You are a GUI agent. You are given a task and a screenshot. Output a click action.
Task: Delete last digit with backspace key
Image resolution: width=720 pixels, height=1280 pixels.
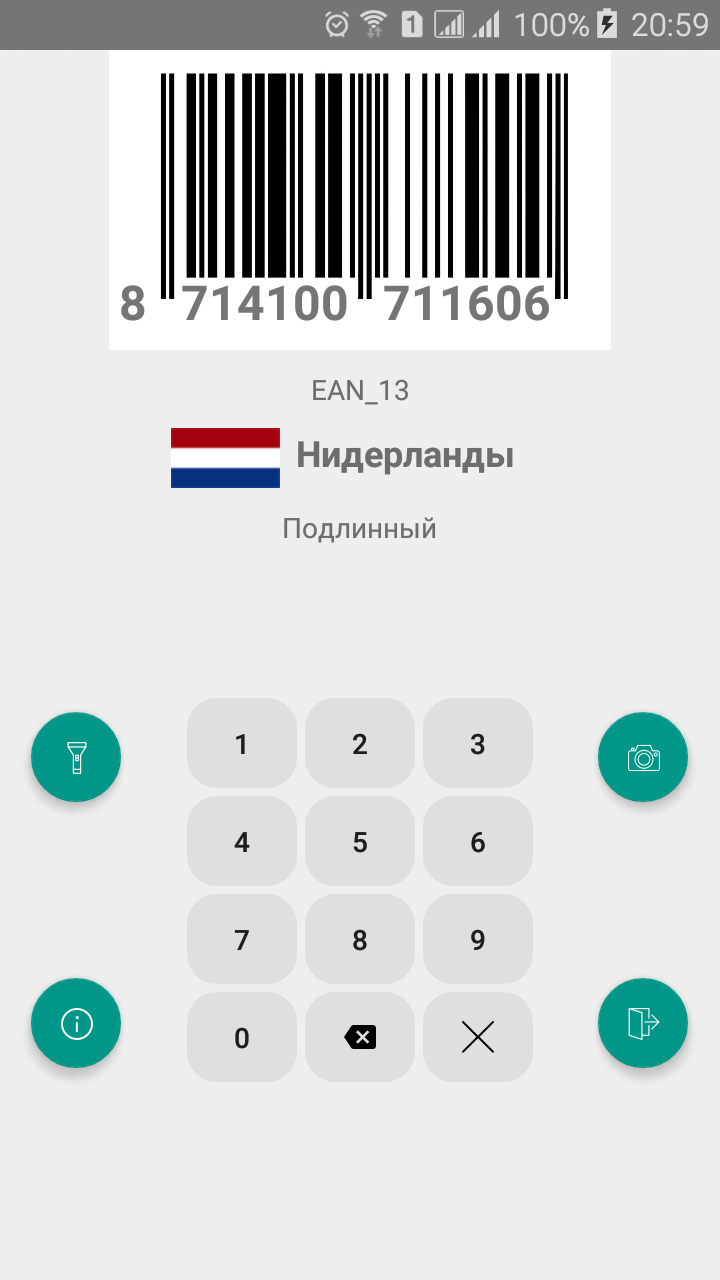coord(360,1037)
